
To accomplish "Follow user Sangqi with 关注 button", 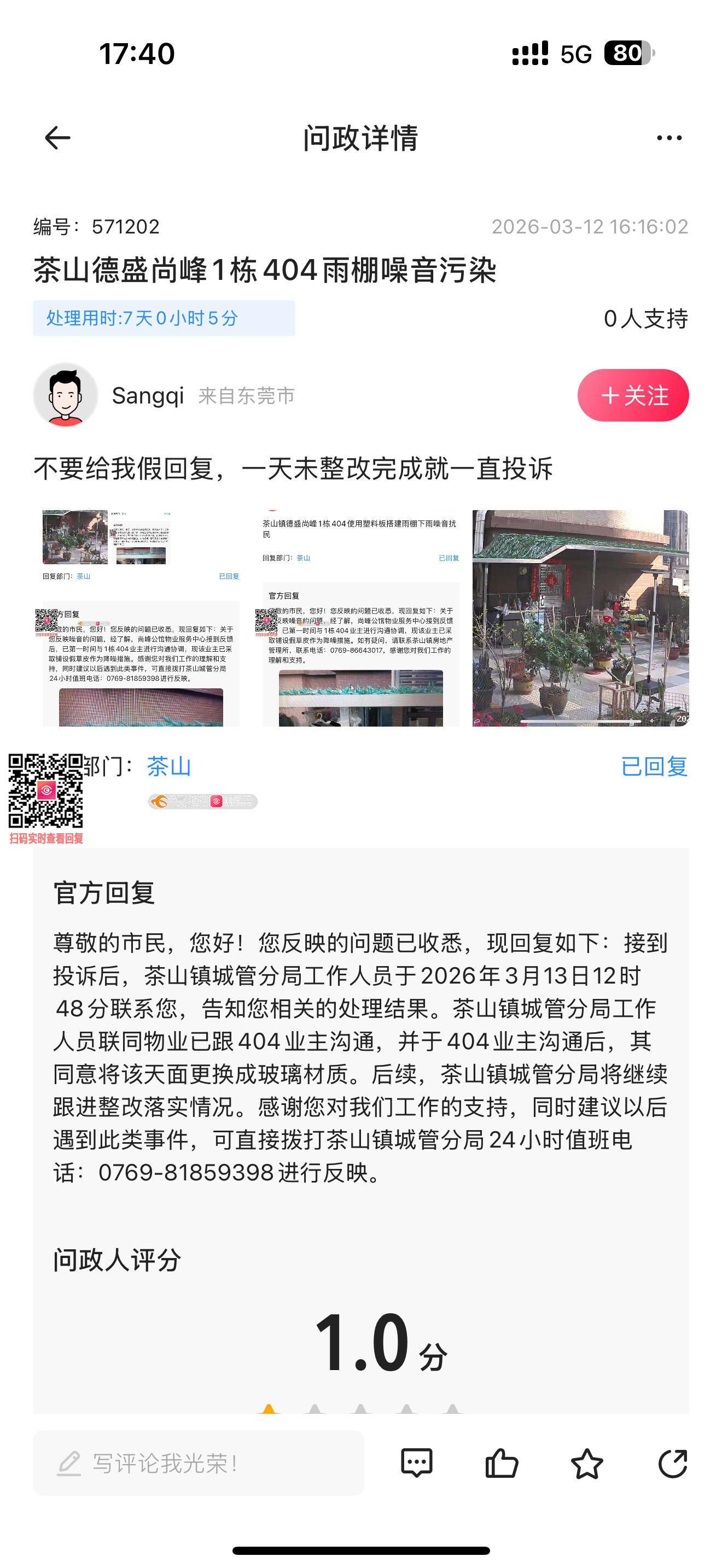I will point(632,396).
